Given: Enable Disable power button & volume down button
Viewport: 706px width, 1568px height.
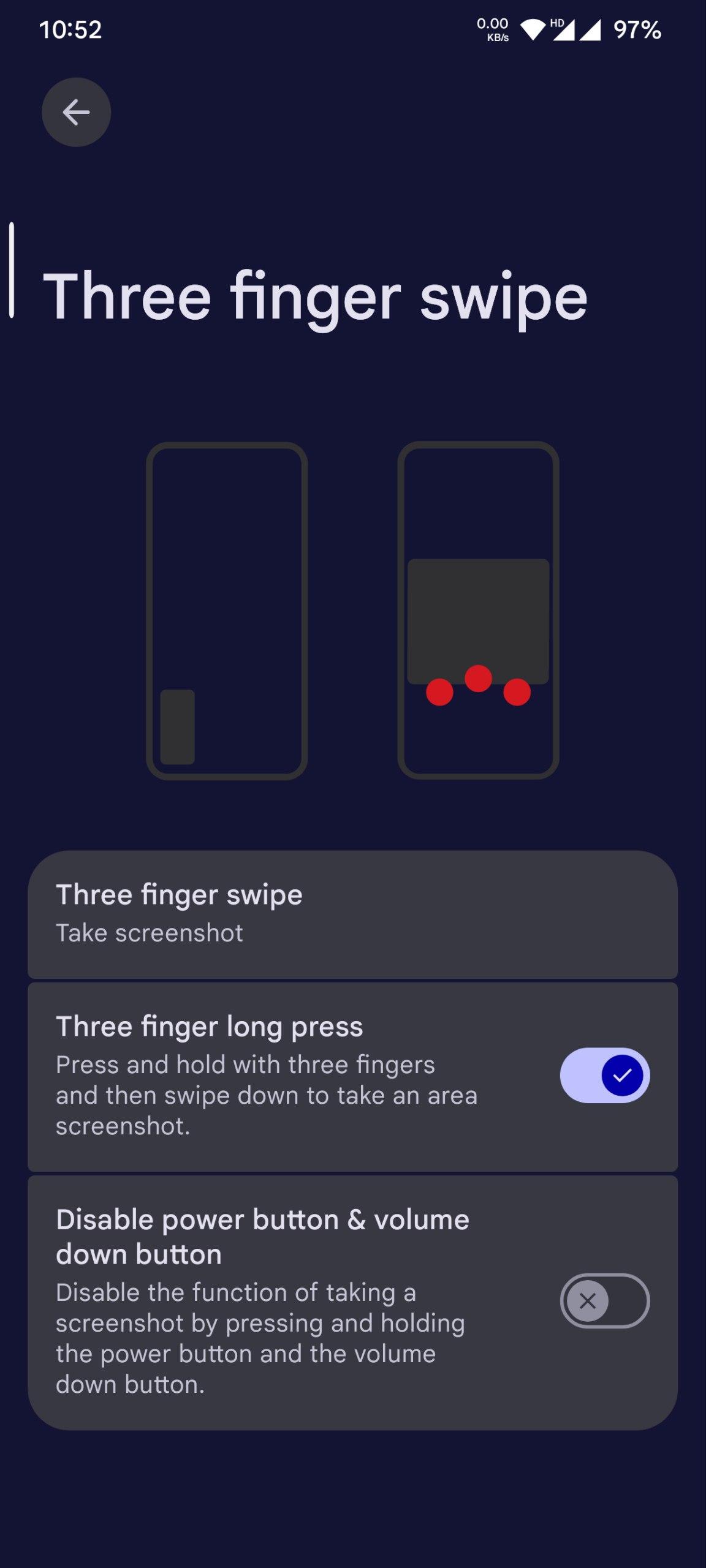Looking at the screenshot, I should point(604,1300).
